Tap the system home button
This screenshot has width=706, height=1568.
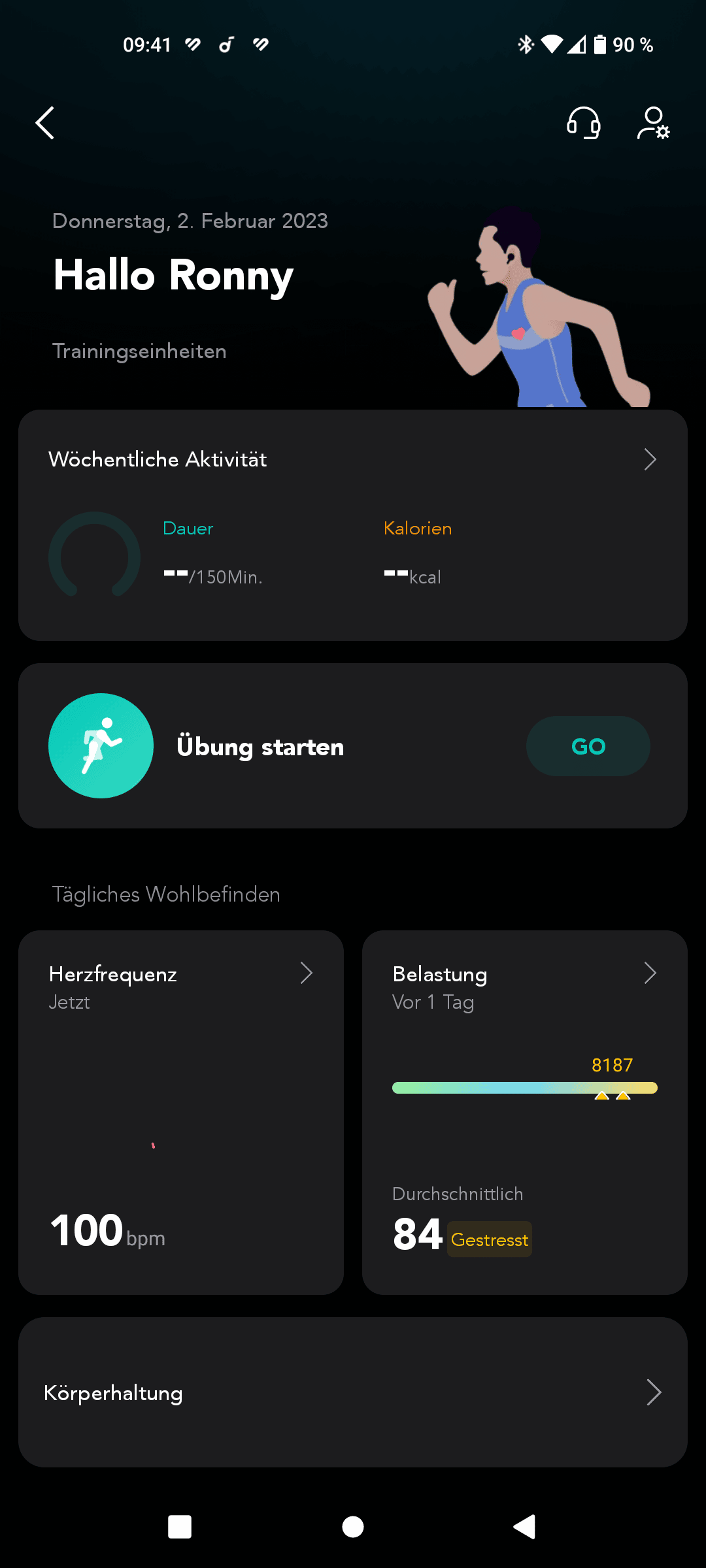pos(353,1527)
